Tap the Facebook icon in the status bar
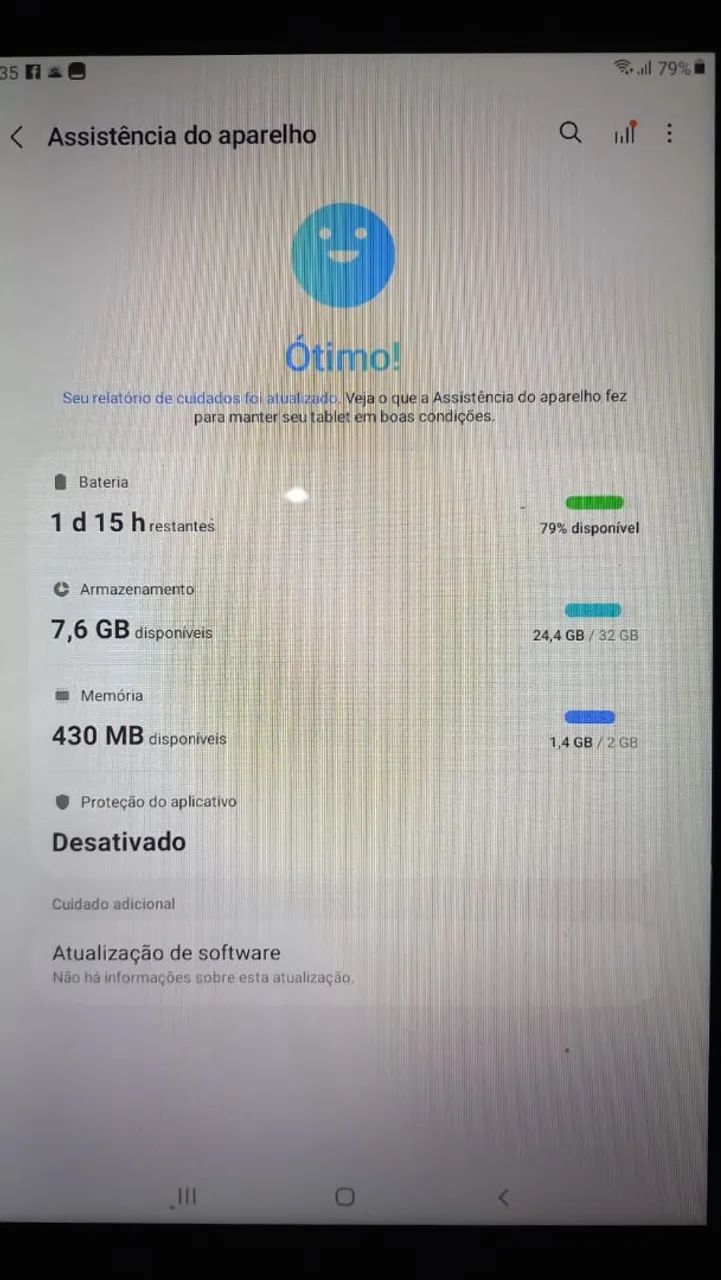721x1280 pixels. coord(32,71)
